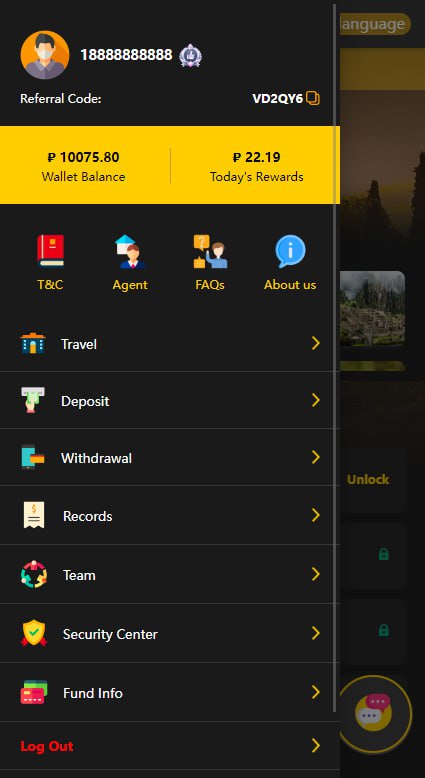Open the Team section
This screenshot has height=778, width=425.
[170, 575]
